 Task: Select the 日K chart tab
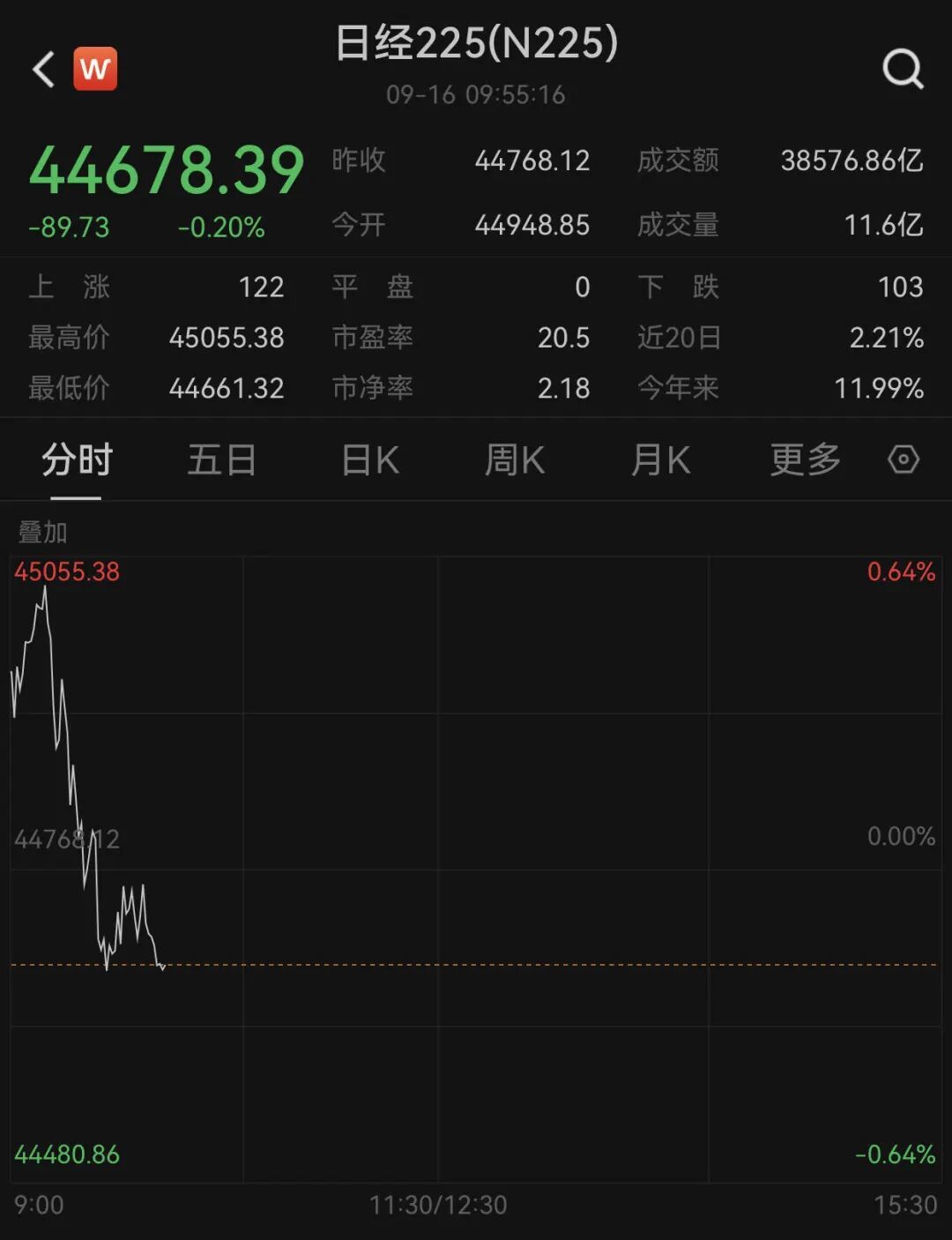370,459
